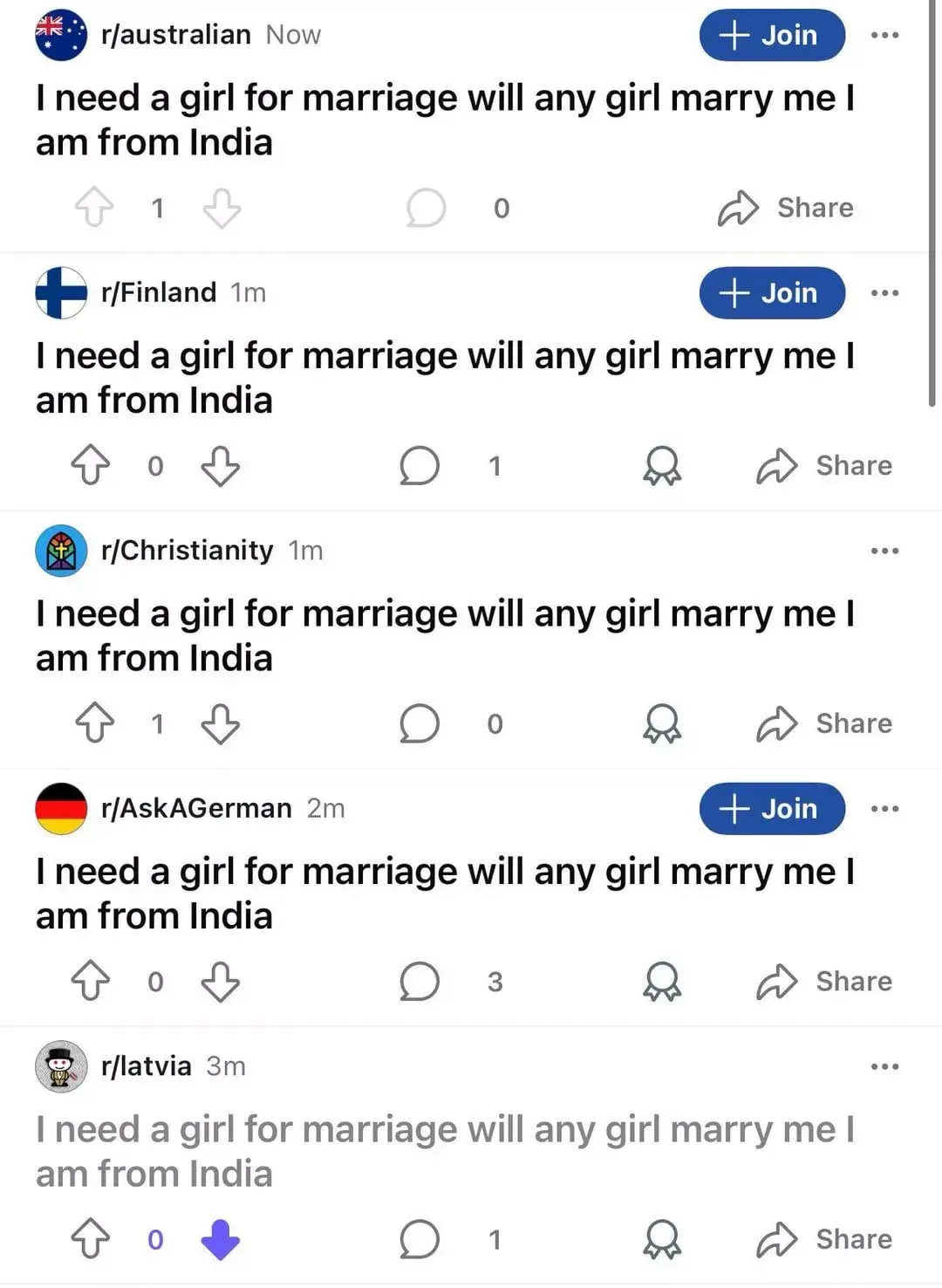
Task: Downvote the r/AskAGerman post
Action: [x=221, y=981]
